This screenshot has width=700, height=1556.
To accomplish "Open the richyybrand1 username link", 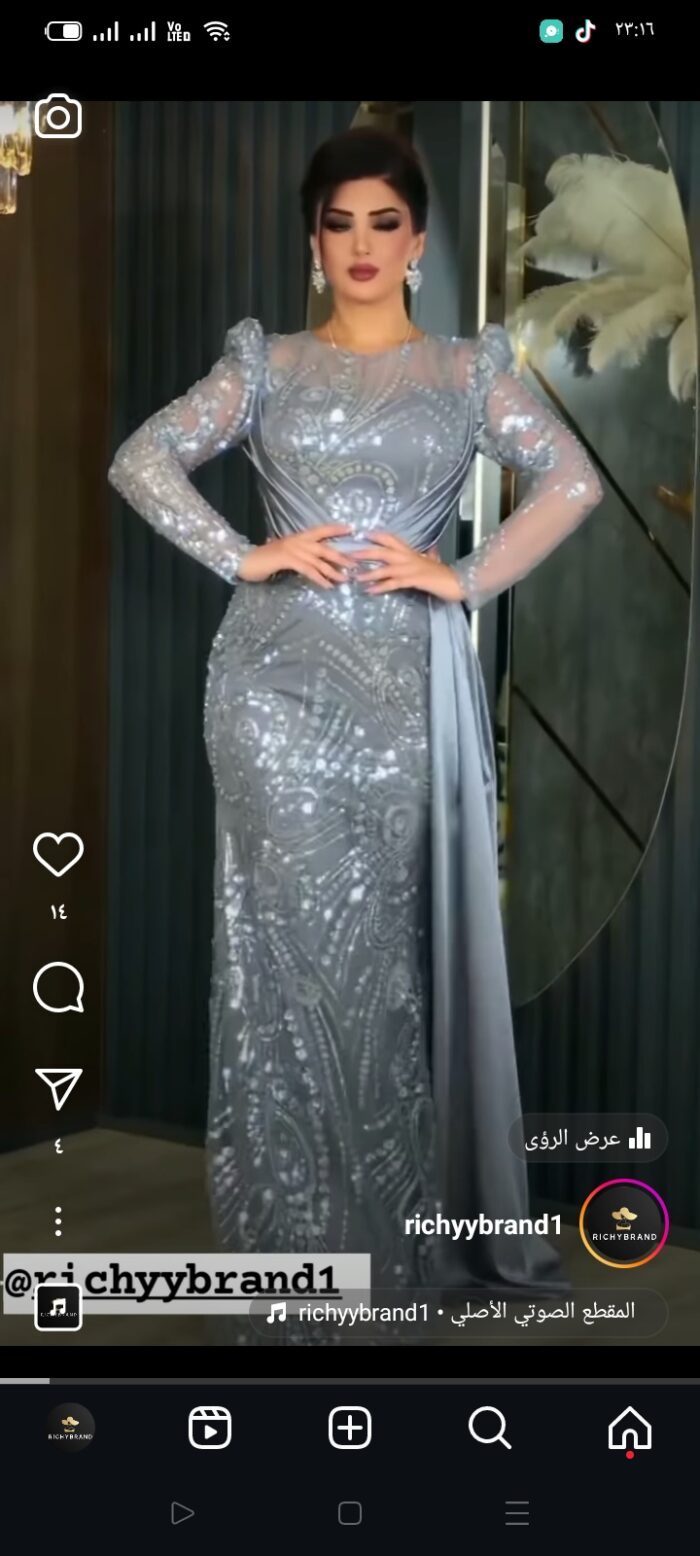I will [483, 1225].
